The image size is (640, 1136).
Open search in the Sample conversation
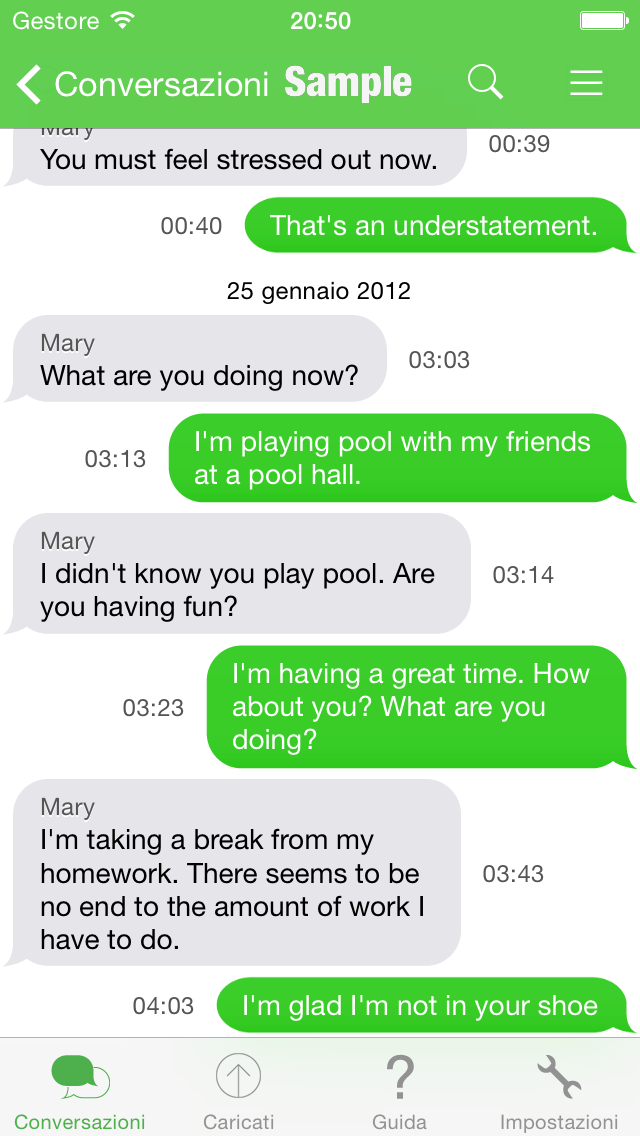[485, 82]
